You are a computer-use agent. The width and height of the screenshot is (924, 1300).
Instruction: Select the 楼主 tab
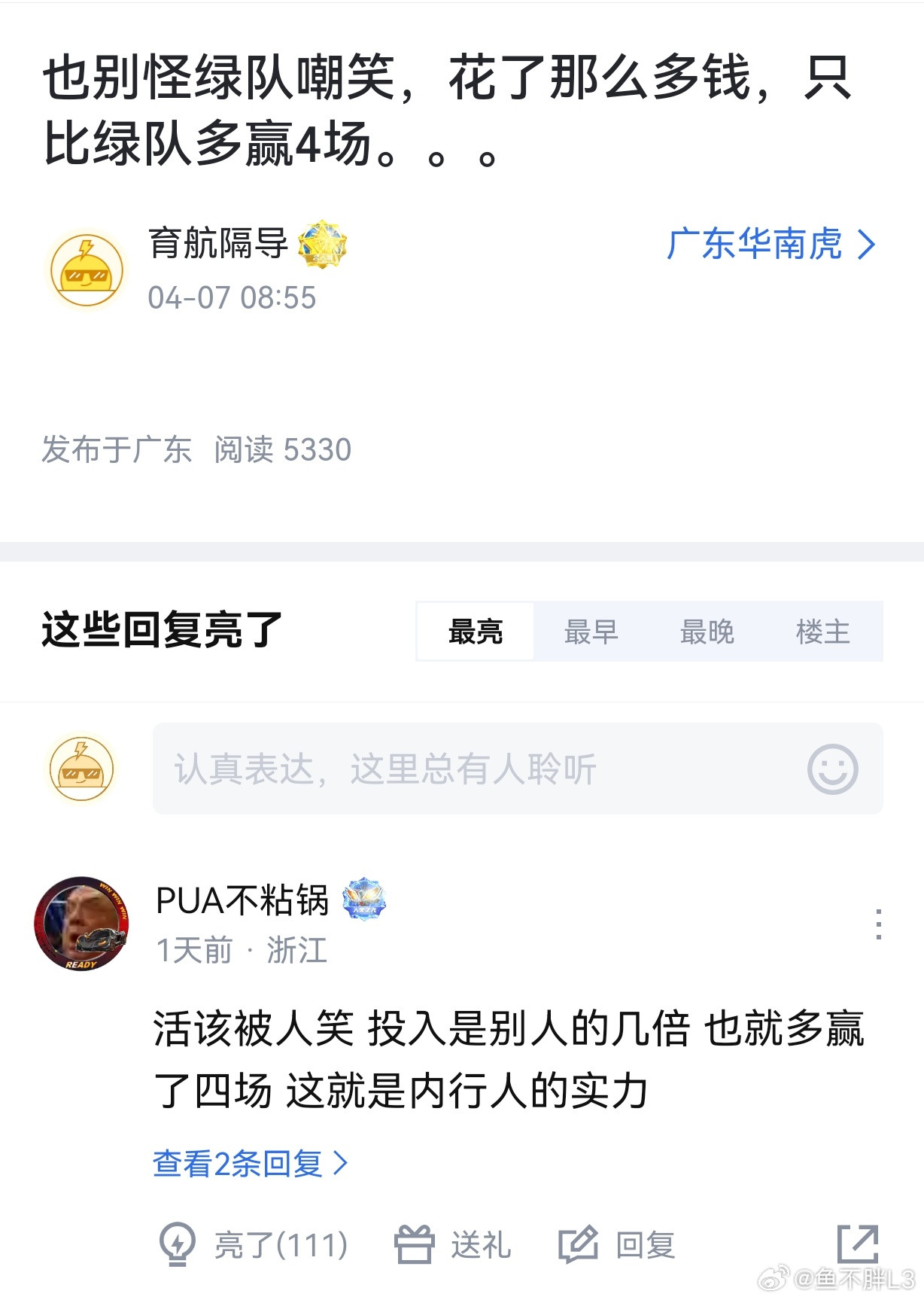point(823,632)
